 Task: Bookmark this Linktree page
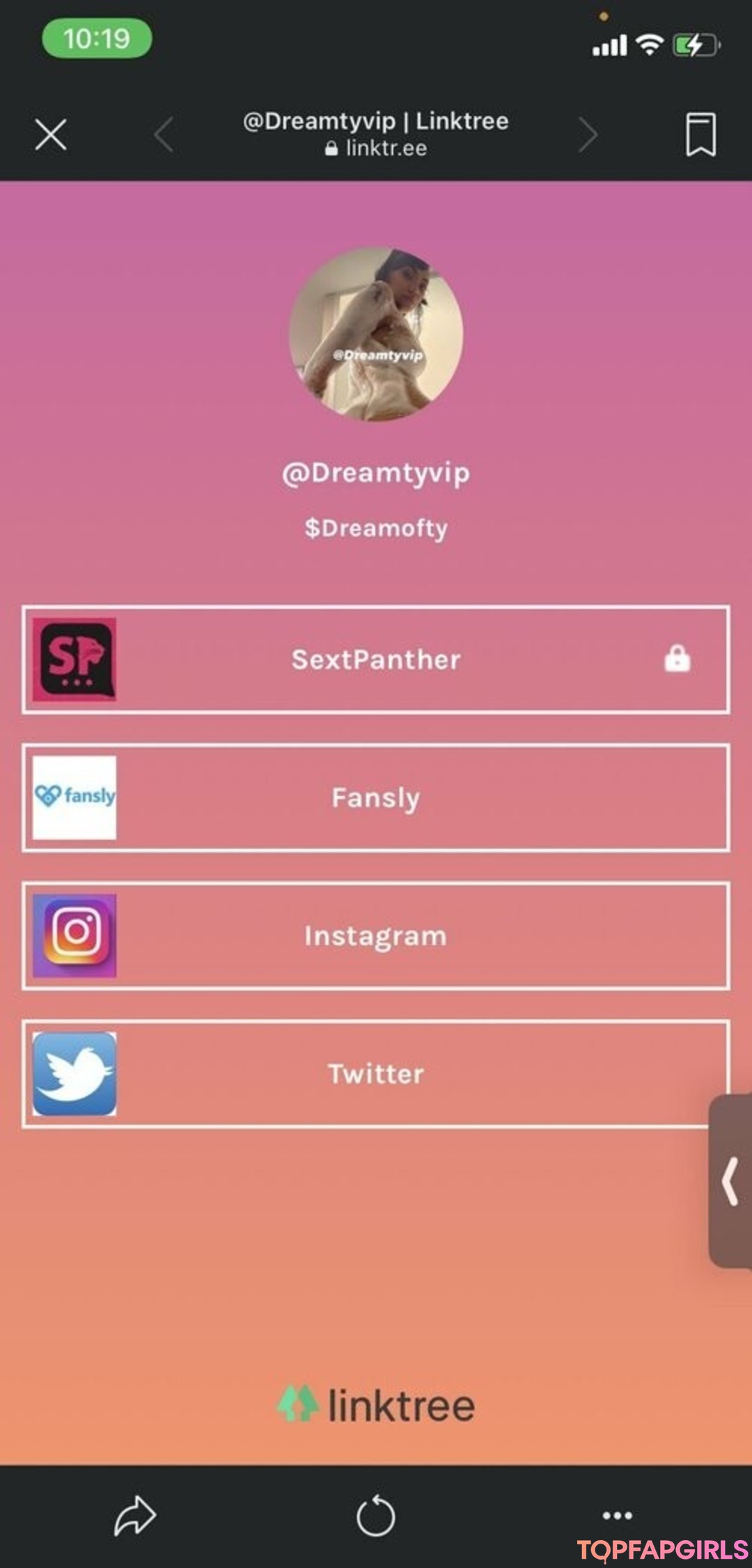tap(700, 134)
